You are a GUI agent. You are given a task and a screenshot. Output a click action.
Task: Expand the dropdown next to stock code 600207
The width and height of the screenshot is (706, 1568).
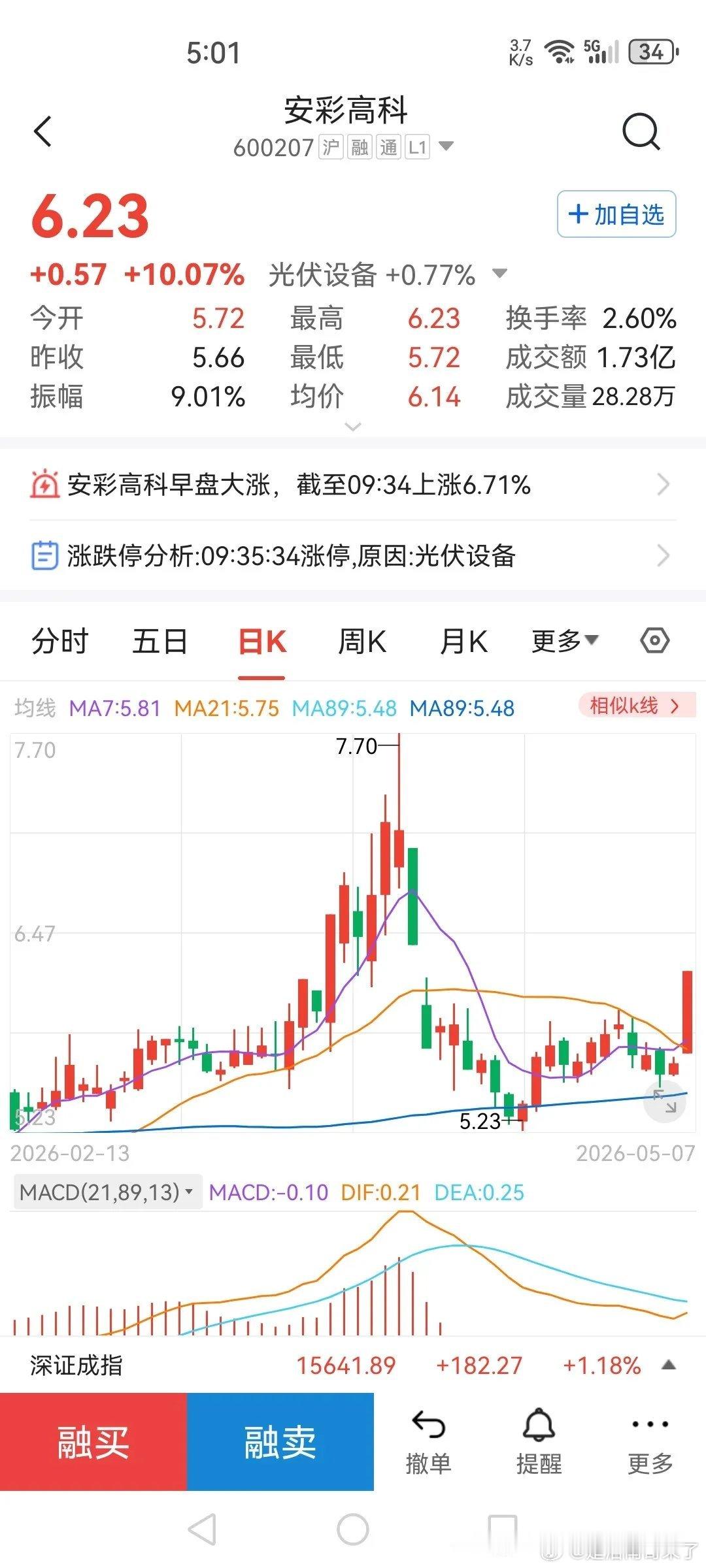446,146
